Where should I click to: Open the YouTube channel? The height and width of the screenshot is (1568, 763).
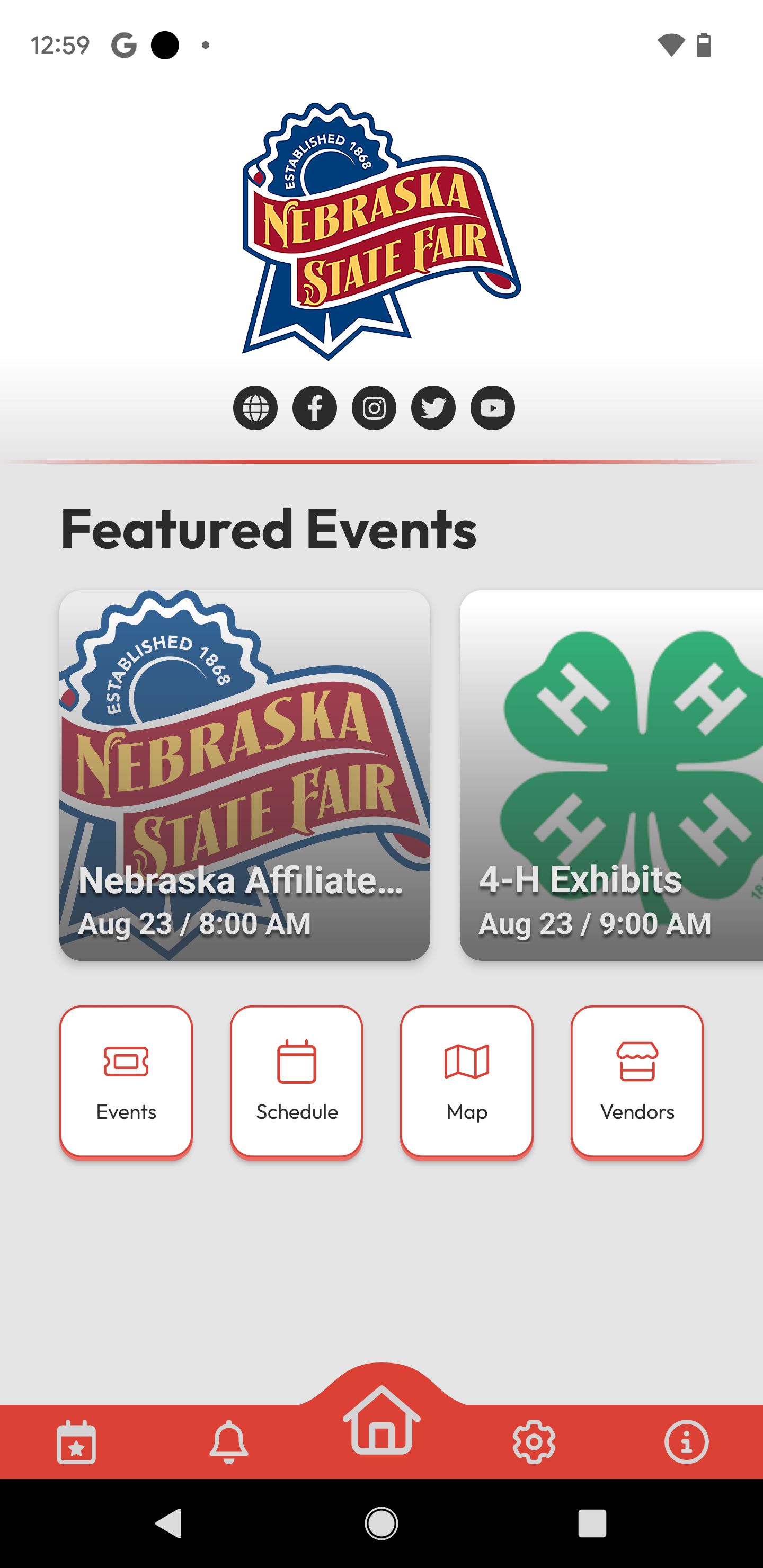click(x=493, y=408)
